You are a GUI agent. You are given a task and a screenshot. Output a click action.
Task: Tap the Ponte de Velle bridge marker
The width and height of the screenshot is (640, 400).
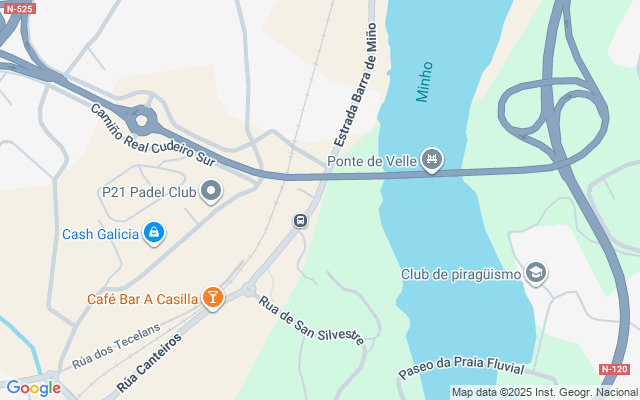point(432,160)
